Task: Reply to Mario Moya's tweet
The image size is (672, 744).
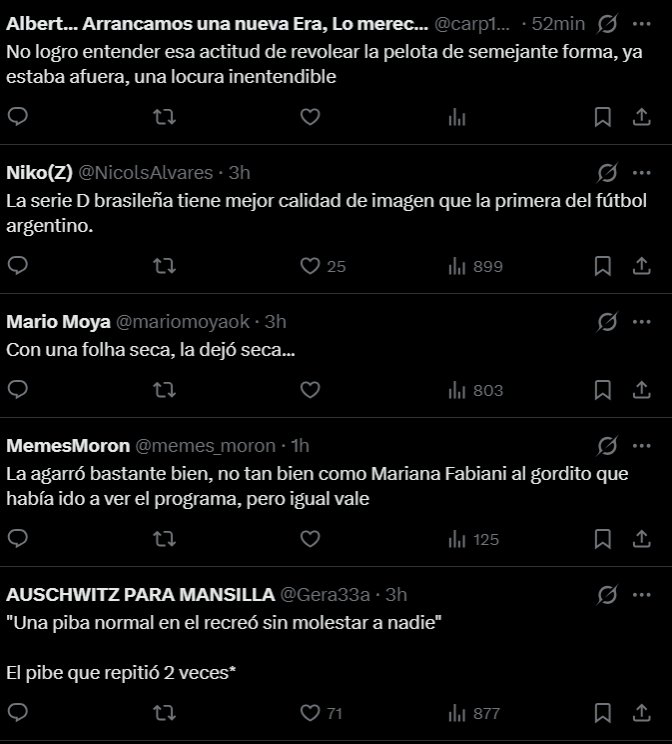Action: coord(18,390)
